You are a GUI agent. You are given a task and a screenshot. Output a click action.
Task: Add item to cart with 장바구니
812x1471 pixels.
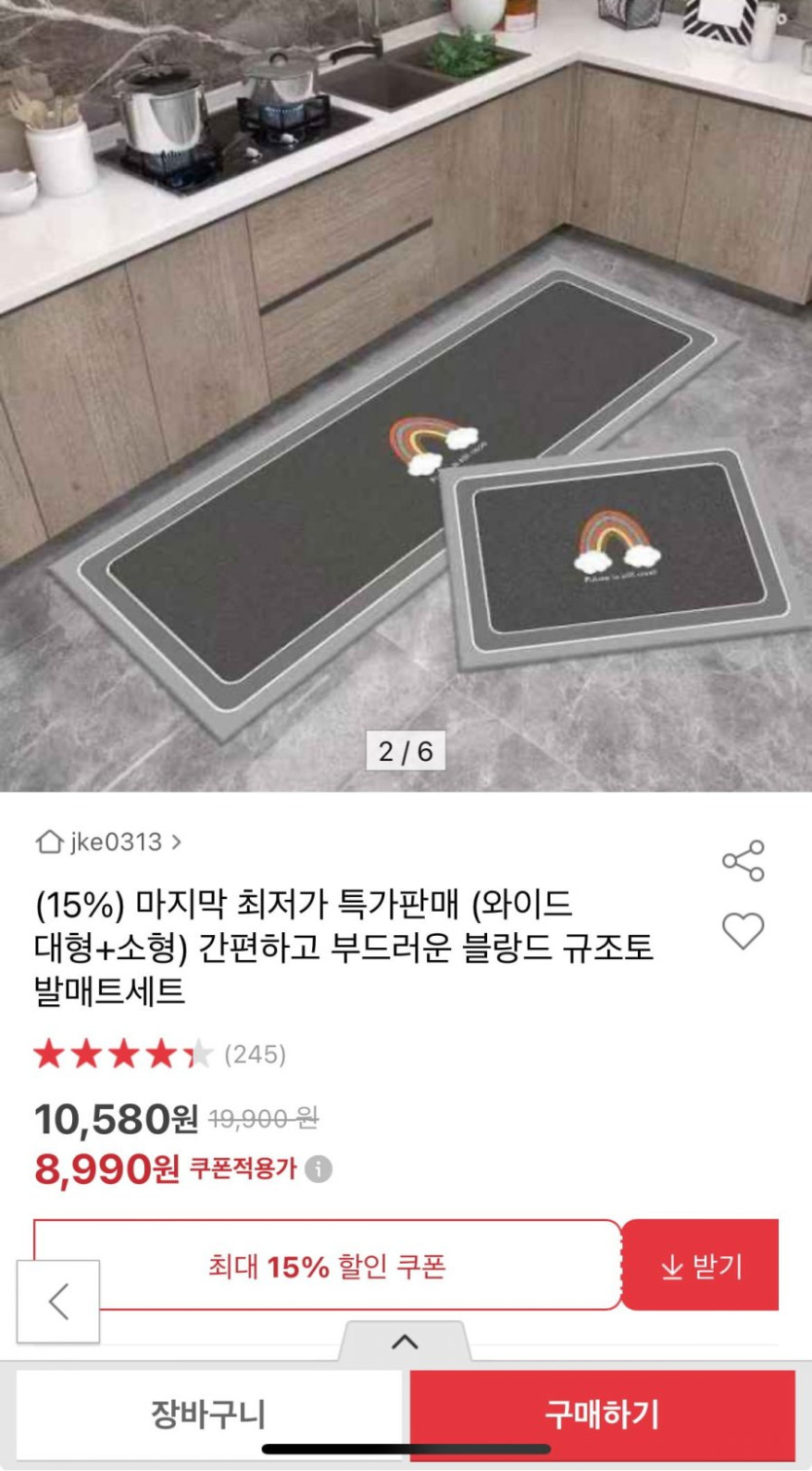click(x=208, y=1414)
